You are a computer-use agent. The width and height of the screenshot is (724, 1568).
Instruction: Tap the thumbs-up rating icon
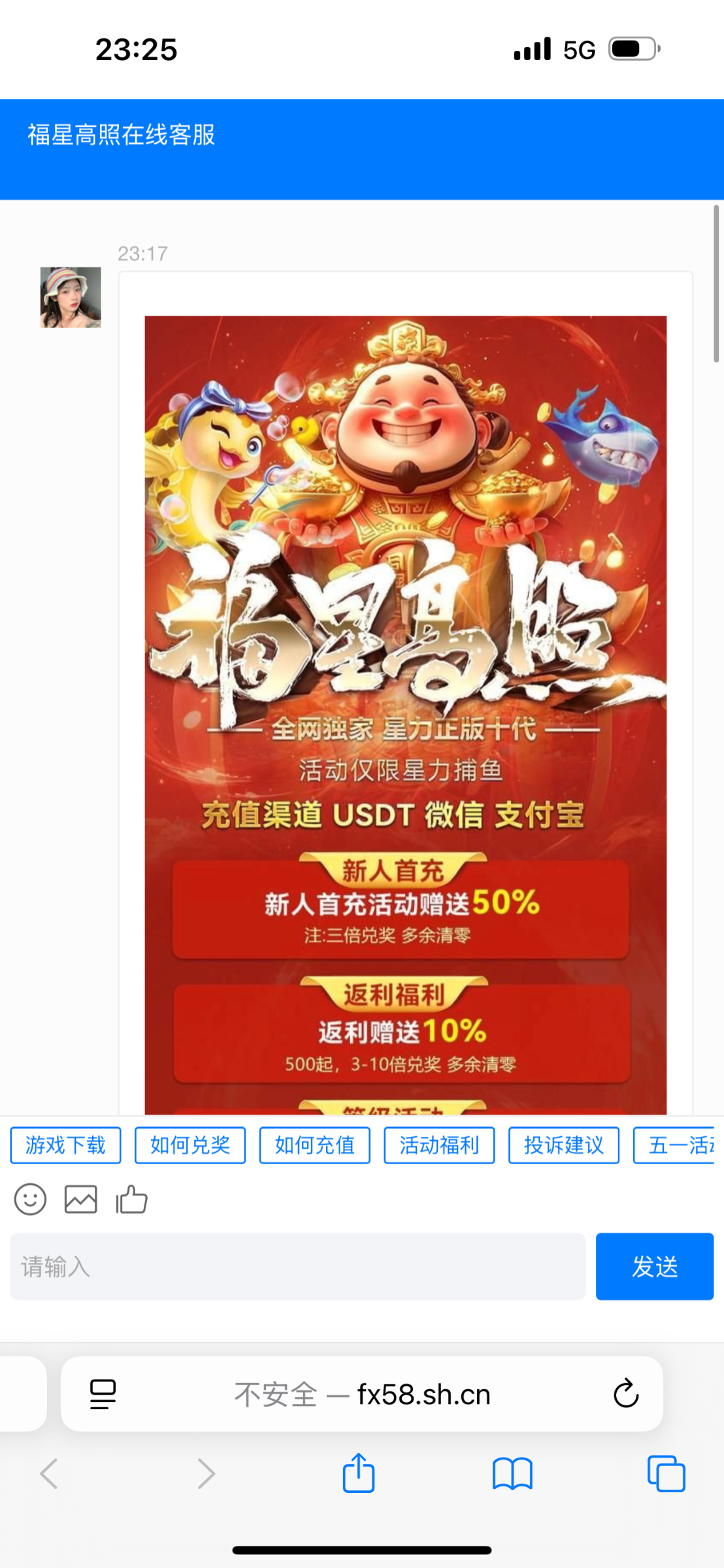(132, 1200)
